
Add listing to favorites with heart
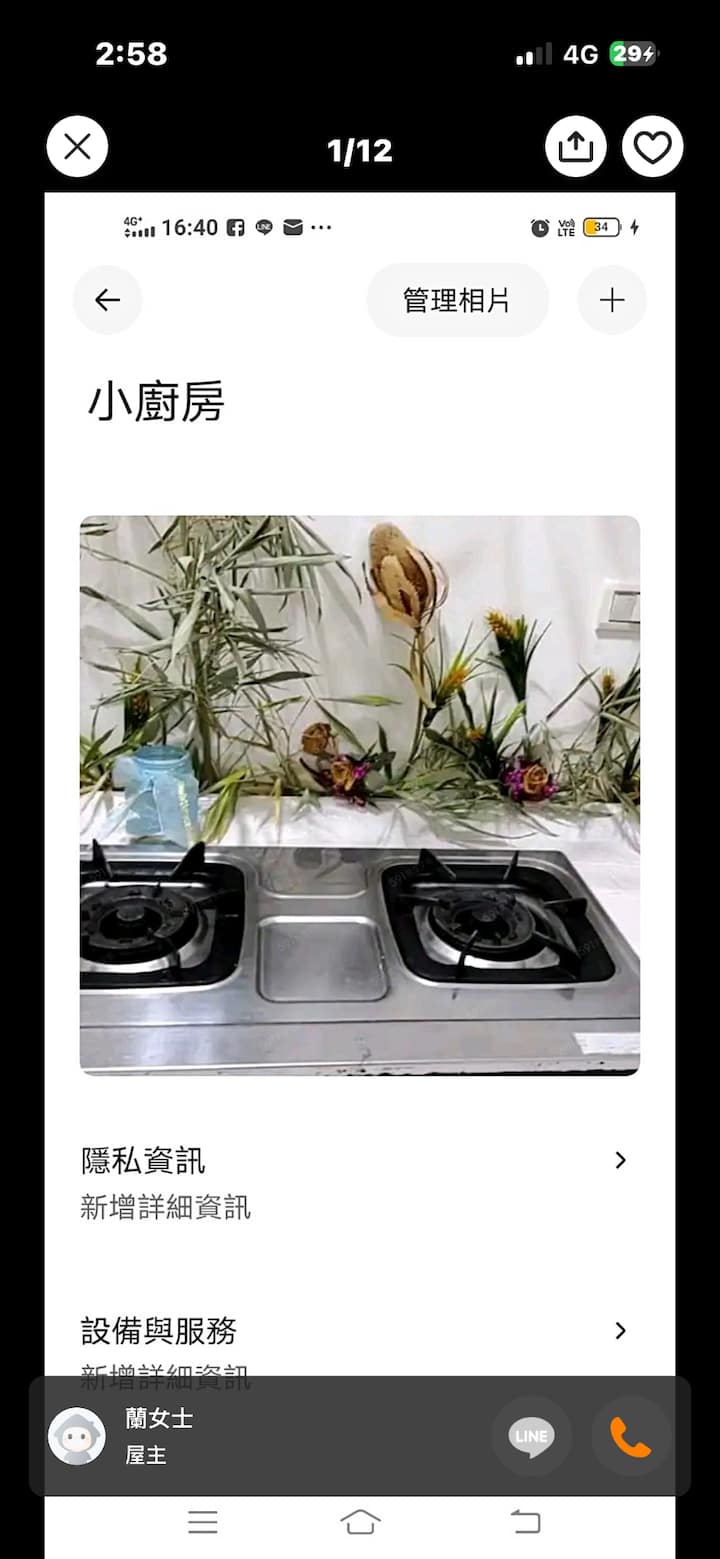tap(652, 148)
